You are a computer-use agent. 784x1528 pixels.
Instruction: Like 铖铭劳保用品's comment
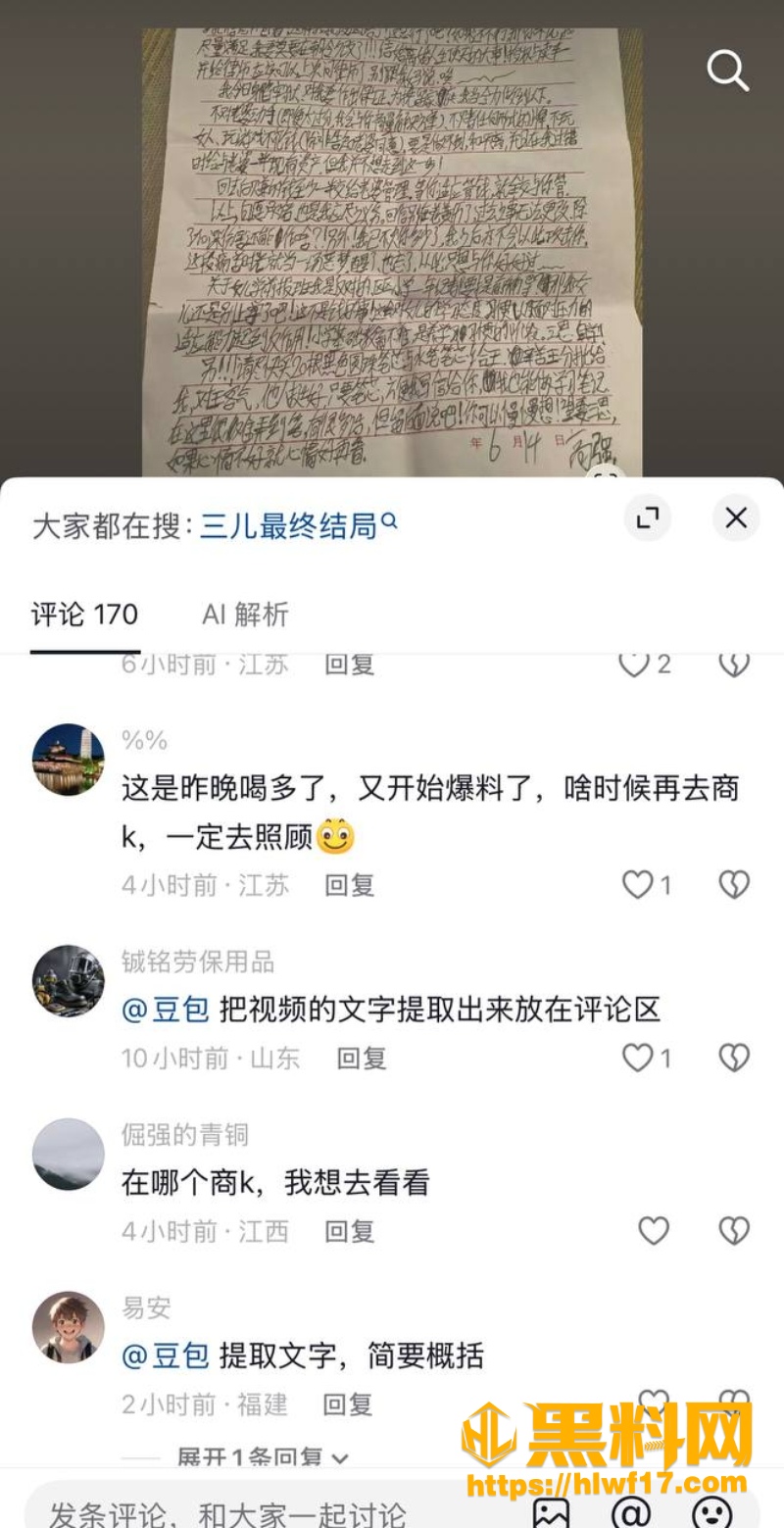tap(647, 1058)
